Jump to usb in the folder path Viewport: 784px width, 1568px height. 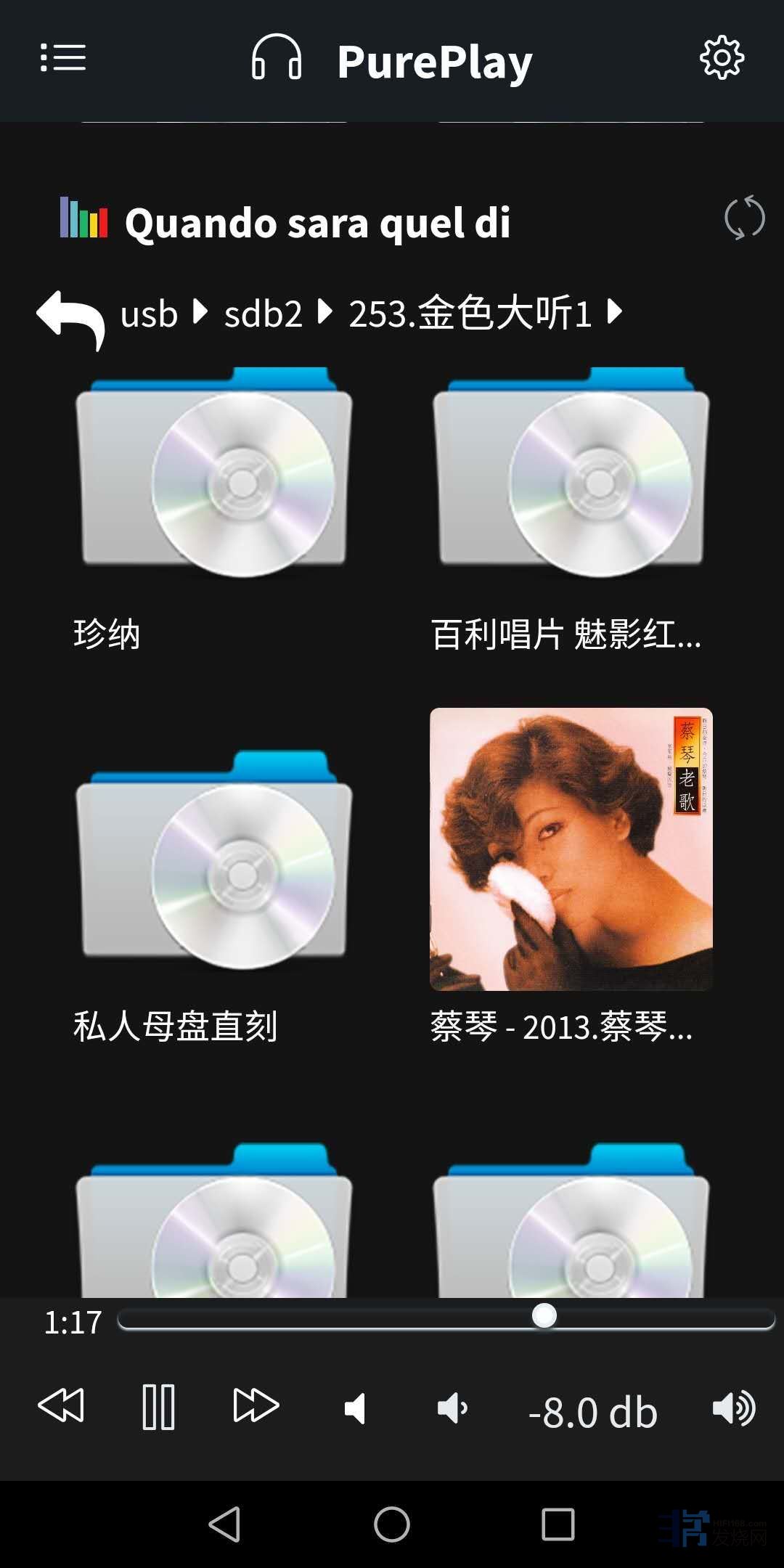tap(149, 314)
